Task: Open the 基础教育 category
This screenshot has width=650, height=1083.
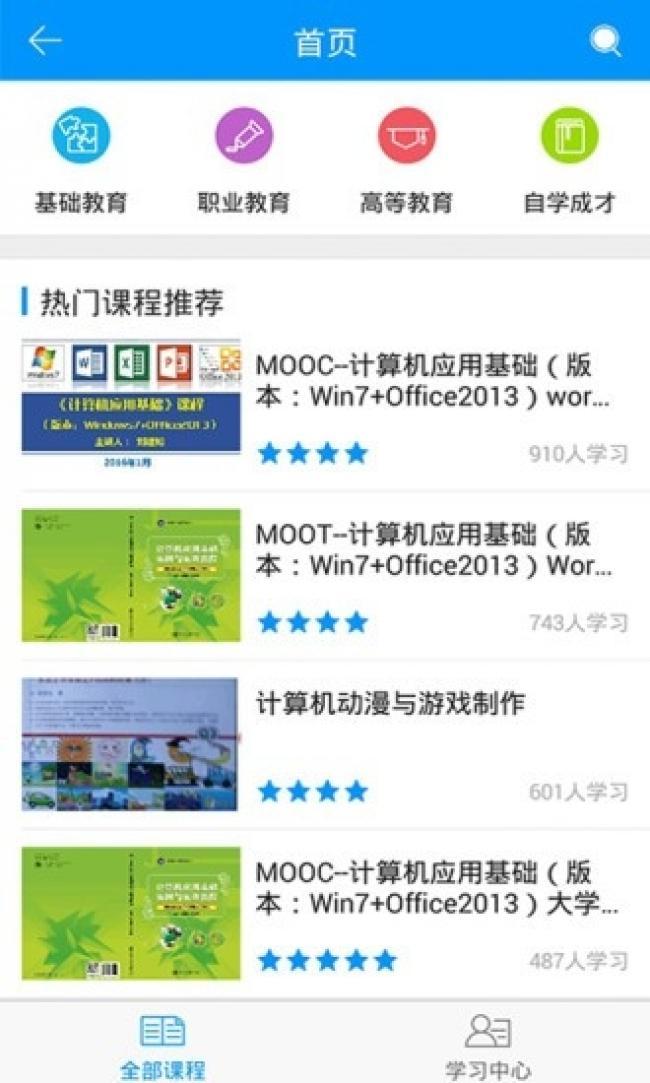Action: (81, 160)
